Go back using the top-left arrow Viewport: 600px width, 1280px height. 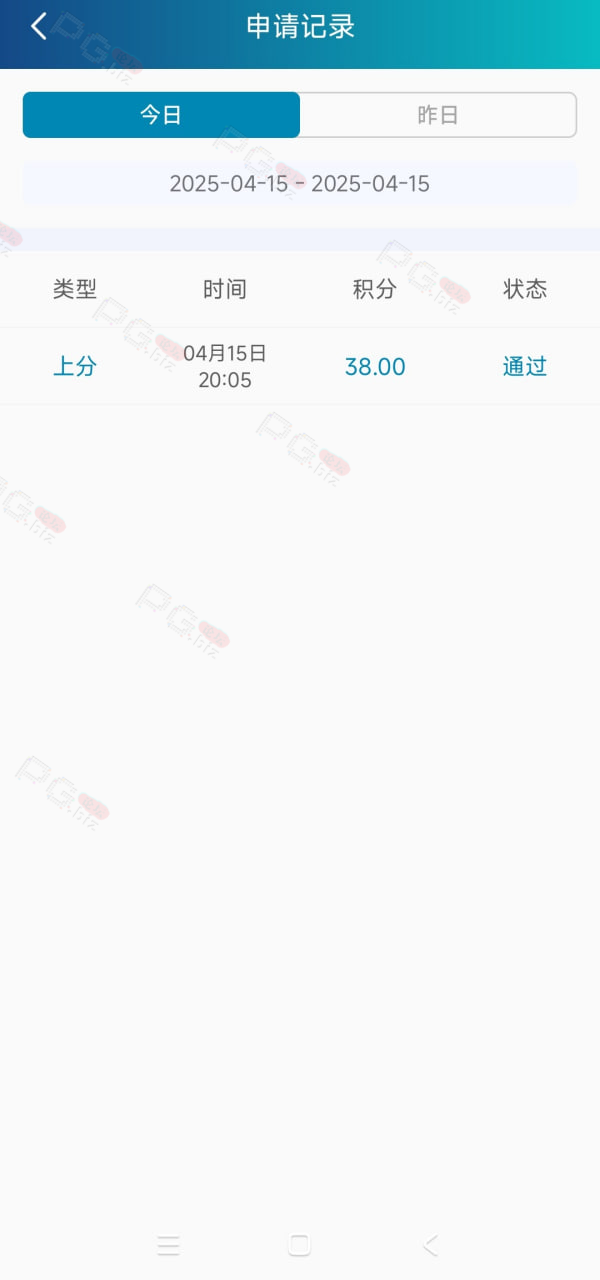pos(39,27)
